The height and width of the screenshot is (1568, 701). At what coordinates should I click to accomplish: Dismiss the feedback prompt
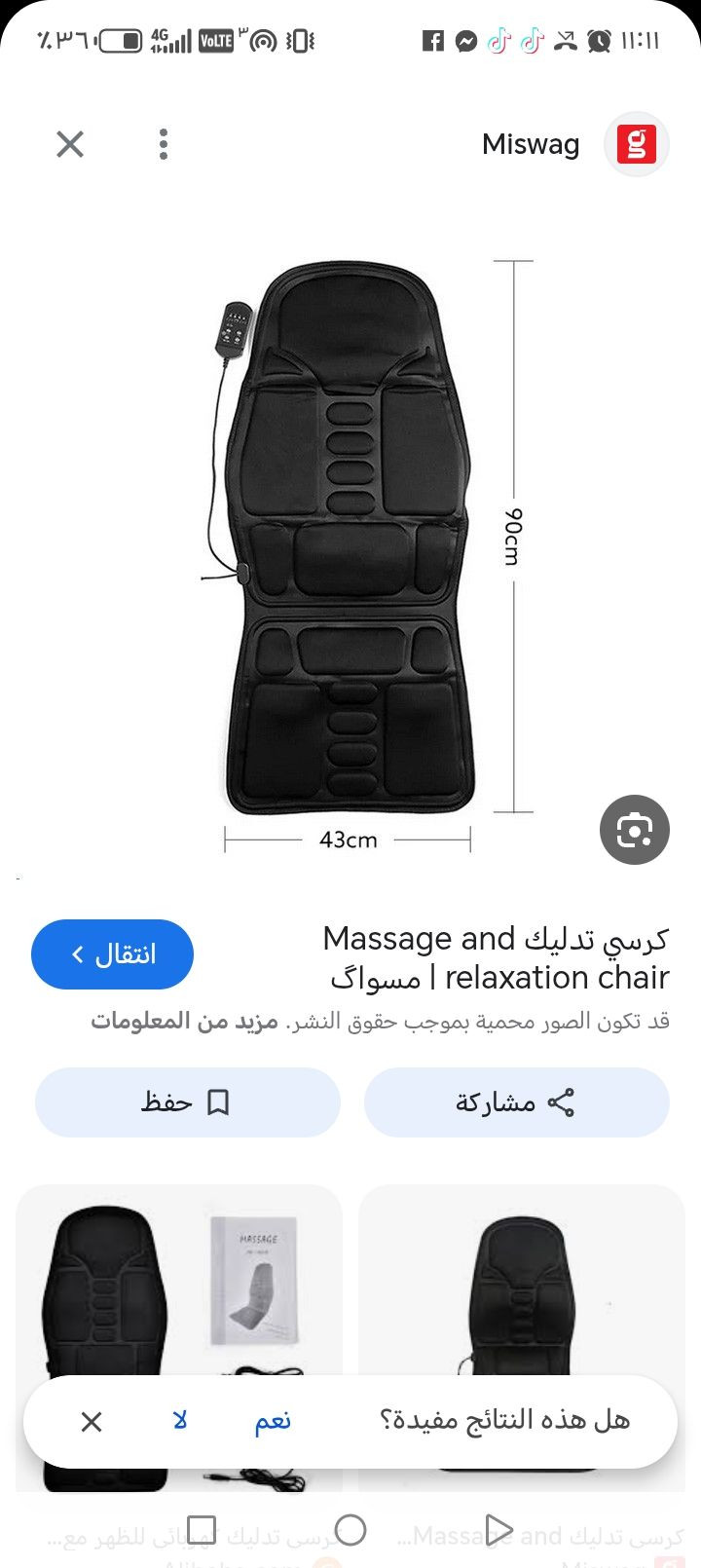click(92, 1422)
